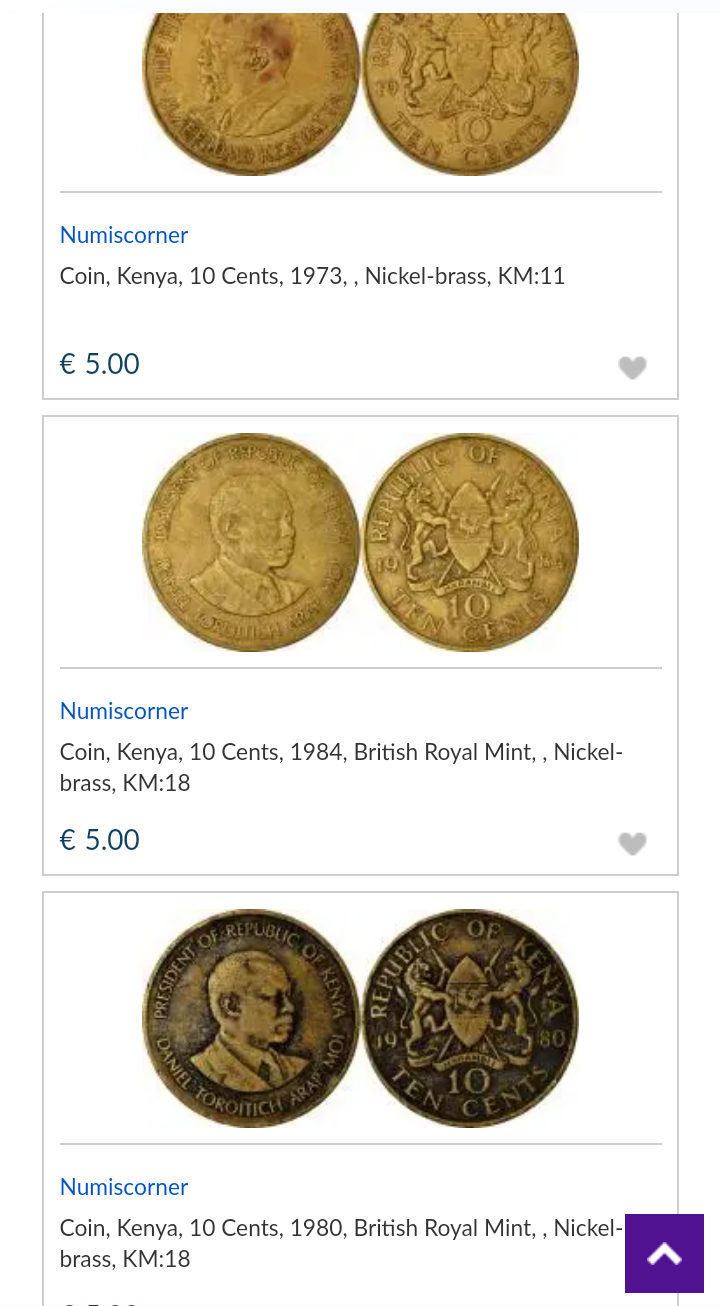Open the Numiscorner link on the 1980 coin card
The image size is (720, 1306).
124,1187
